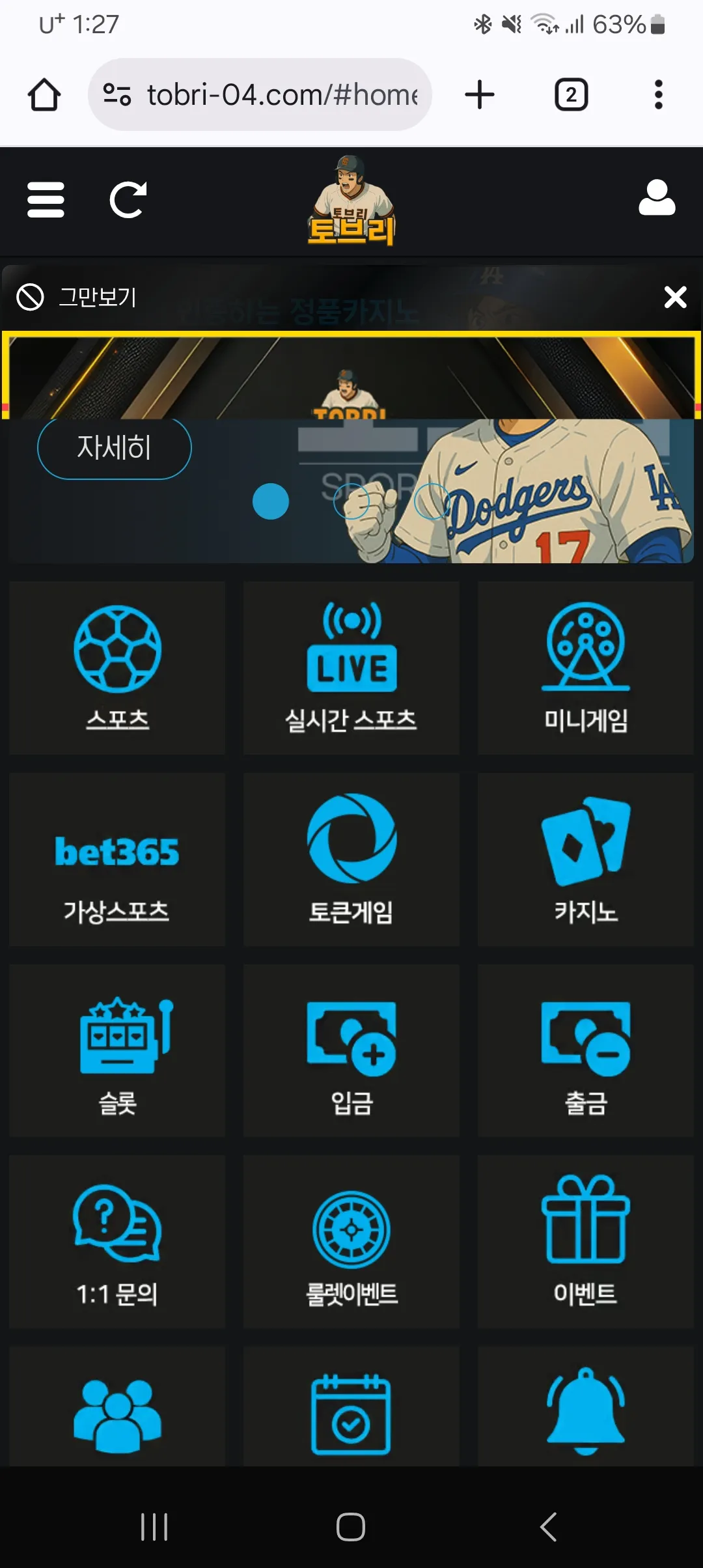Open the browser's three-dot menu

click(x=659, y=95)
